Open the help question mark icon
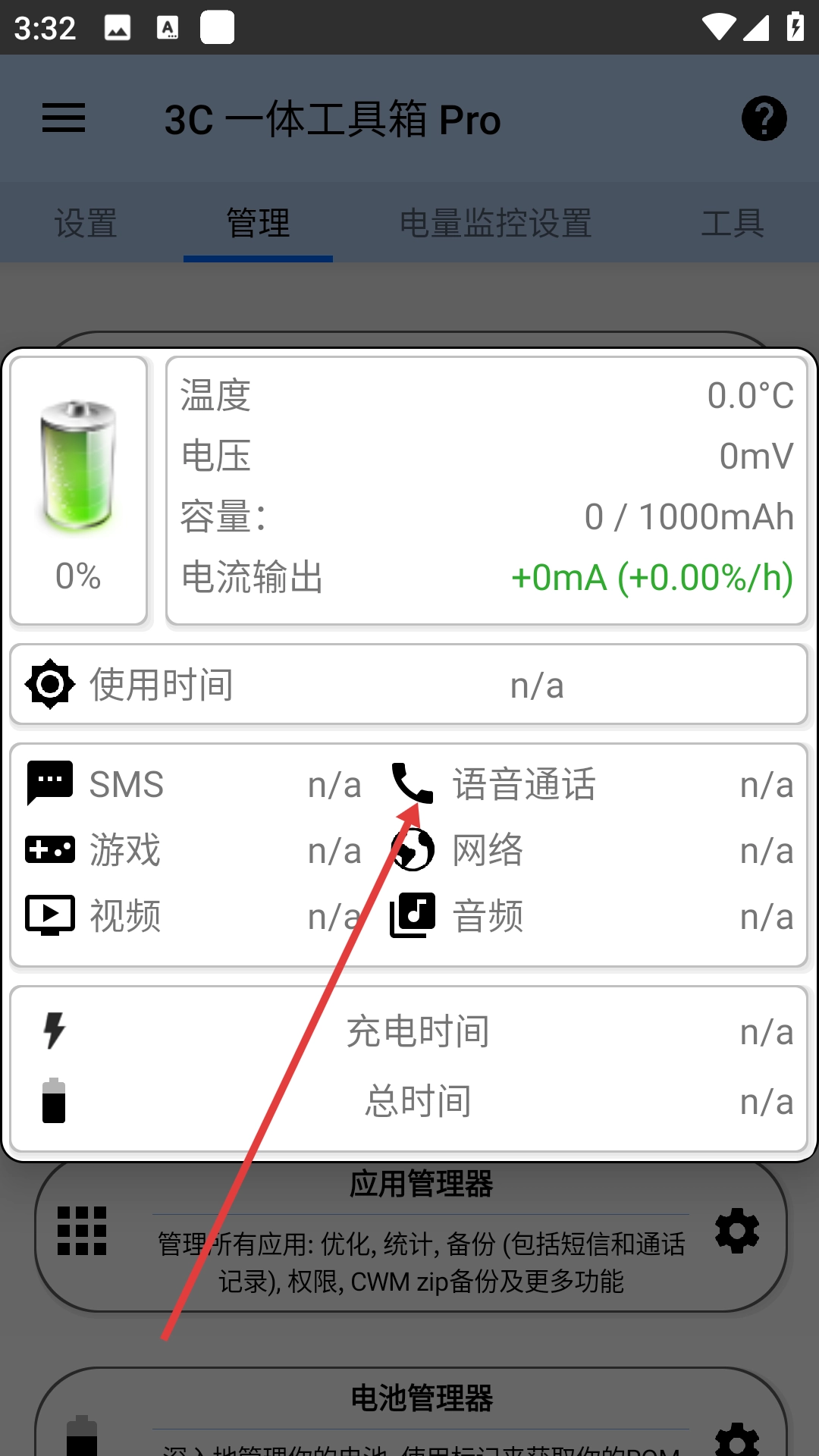The height and width of the screenshot is (1456, 819). click(764, 118)
